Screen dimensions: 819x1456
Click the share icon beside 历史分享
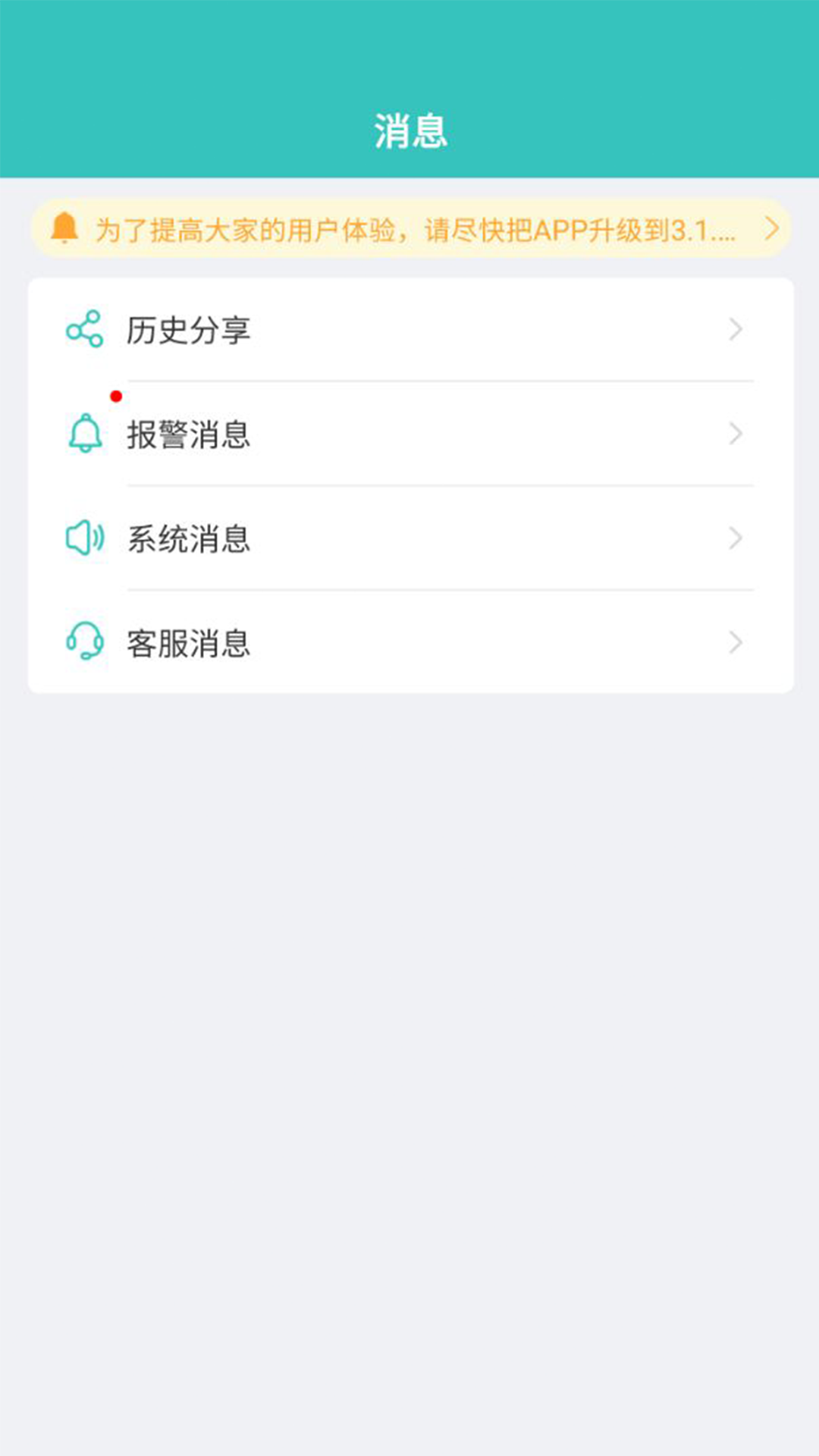pyautogui.click(x=86, y=329)
